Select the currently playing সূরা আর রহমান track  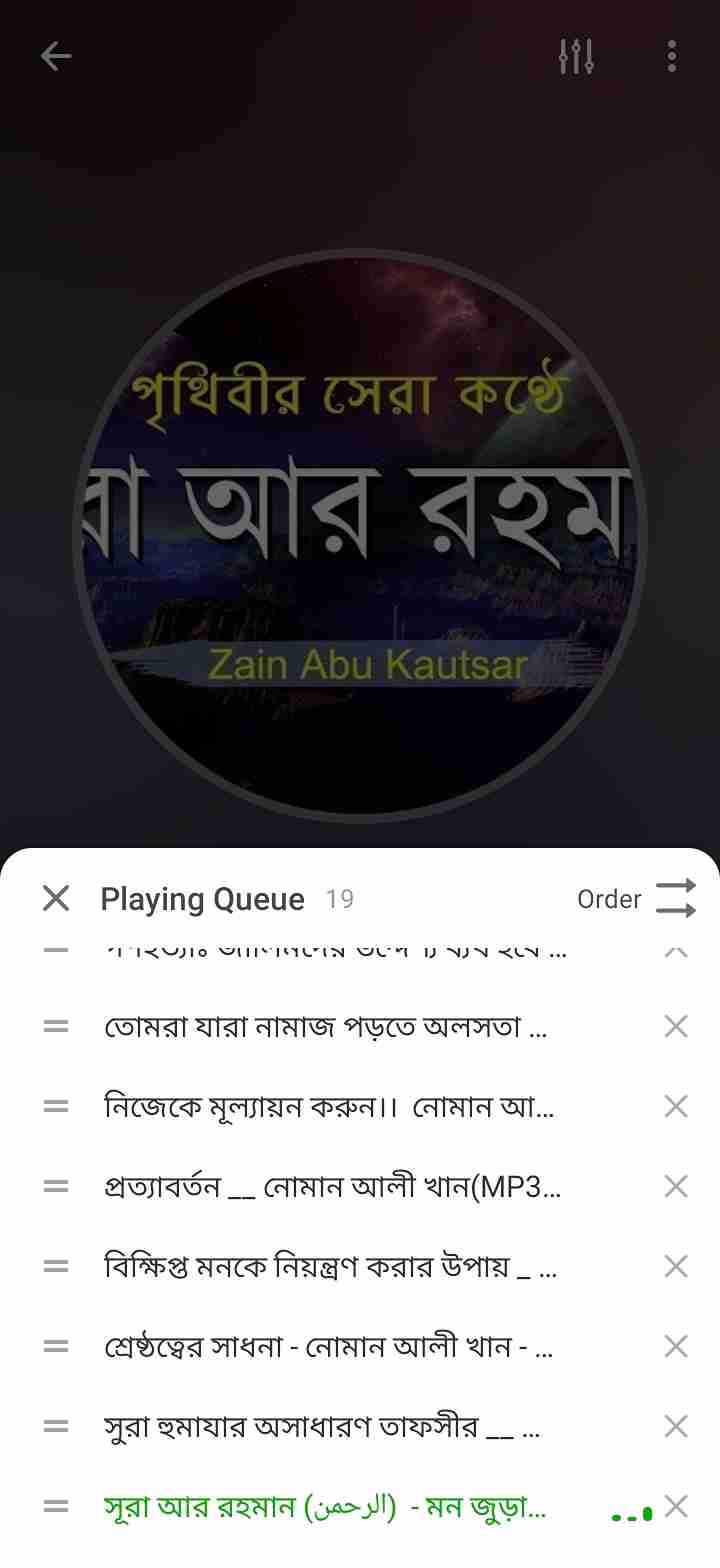[x=330, y=1506]
